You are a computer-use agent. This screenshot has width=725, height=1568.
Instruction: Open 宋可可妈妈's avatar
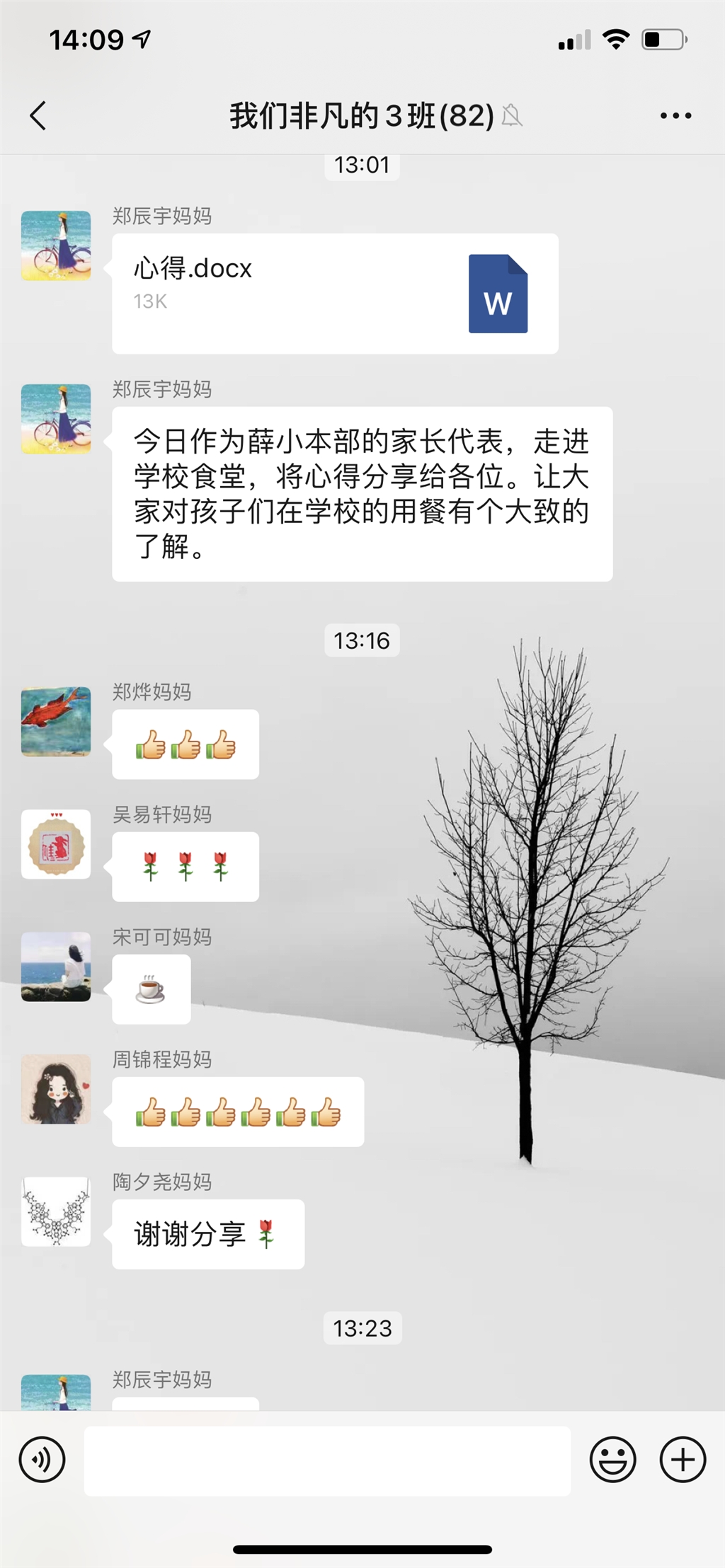pyautogui.click(x=56, y=967)
